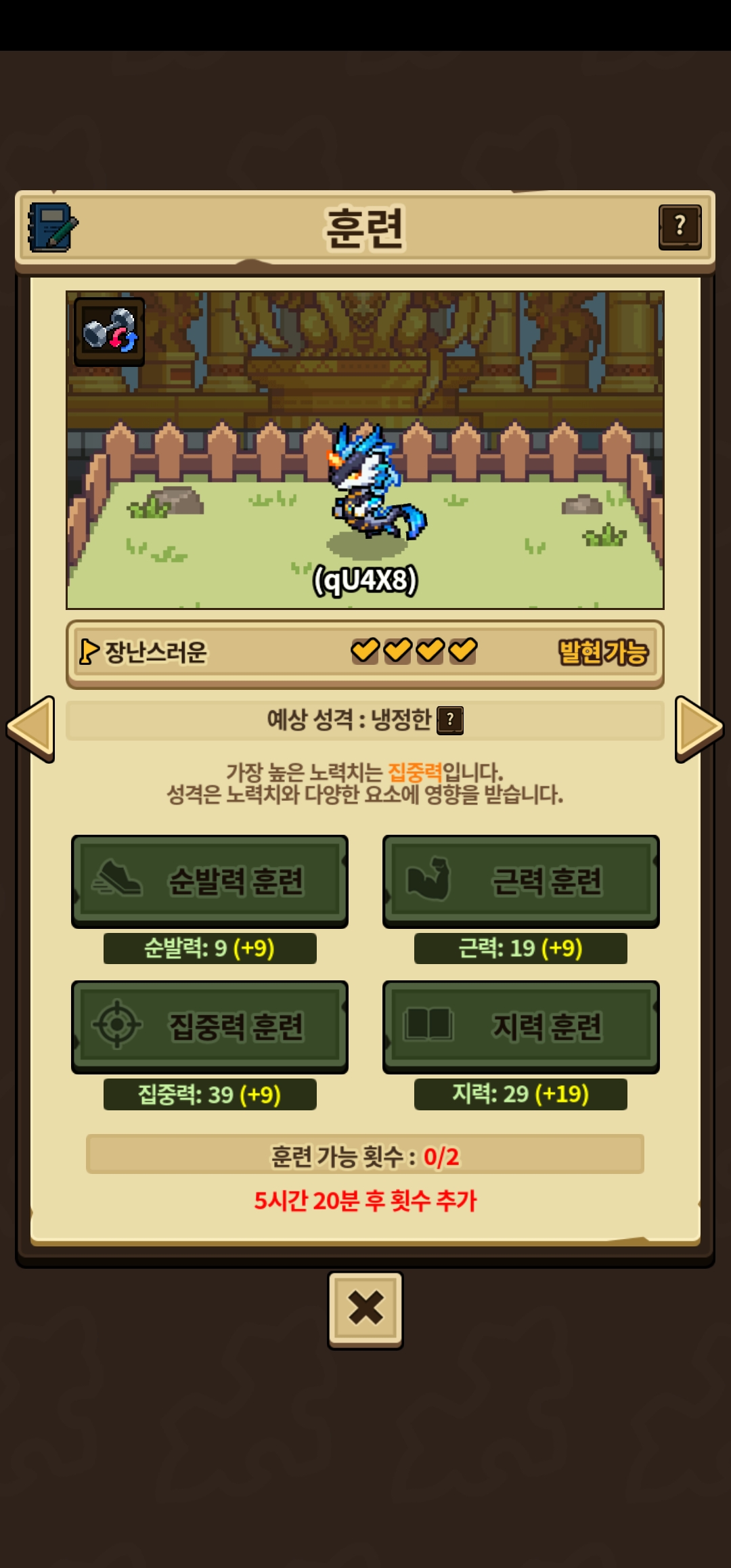Close the training window
Image resolution: width=731 pixels, height=1568 pixels.
click(x=365, y=1309)
